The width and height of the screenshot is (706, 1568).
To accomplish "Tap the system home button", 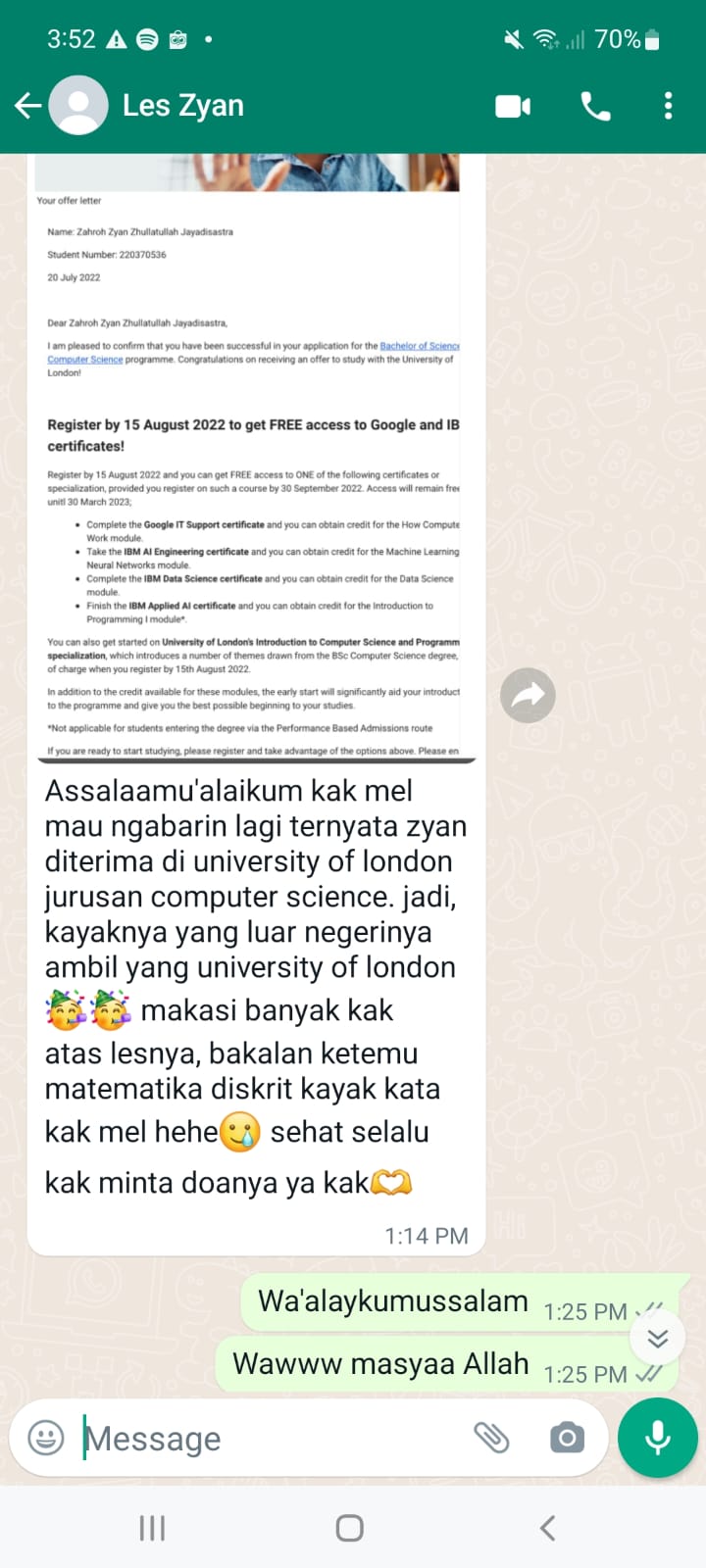I will [350, 1528].
